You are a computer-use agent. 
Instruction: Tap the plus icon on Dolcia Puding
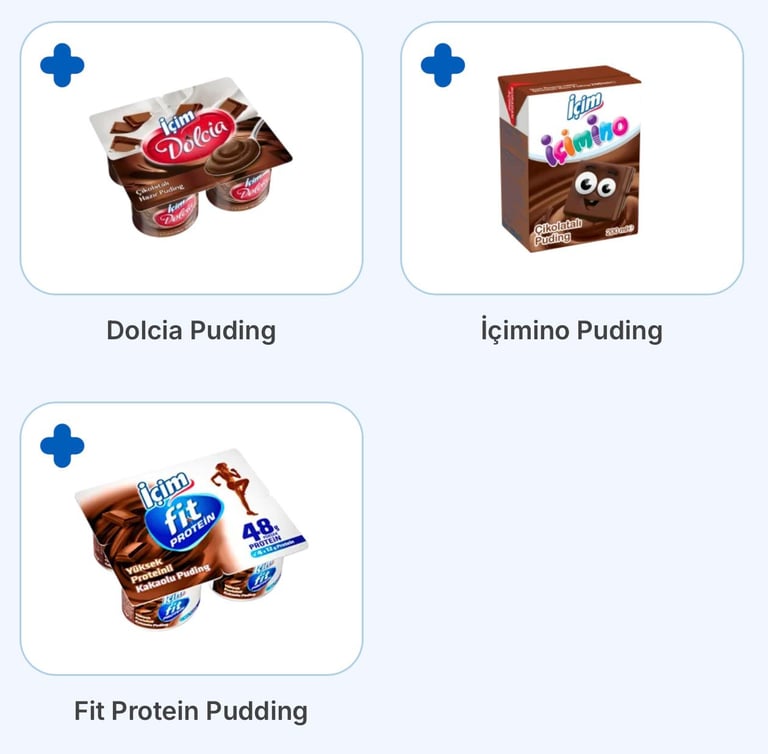click(62, 65)
